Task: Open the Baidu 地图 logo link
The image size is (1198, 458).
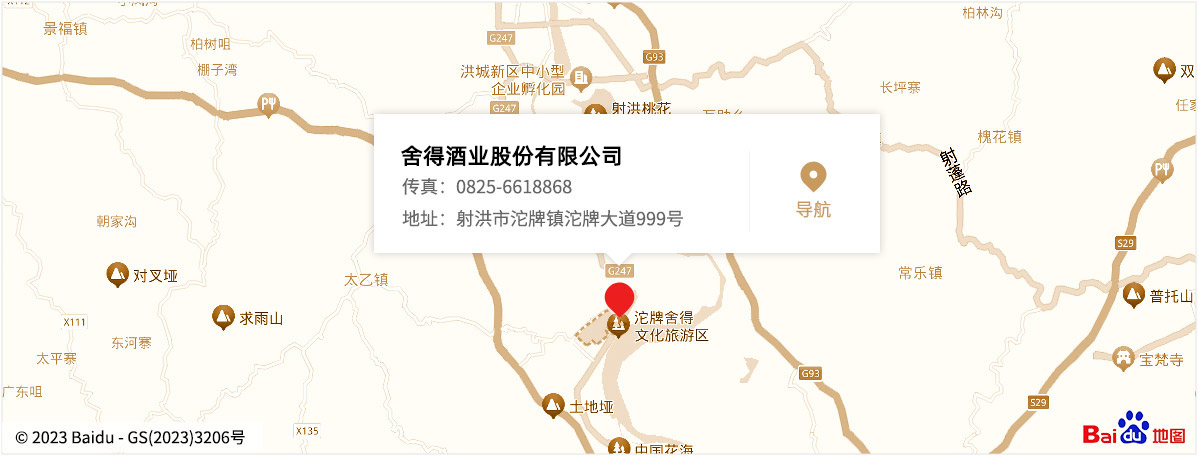Action: [x=1134, y=429]
